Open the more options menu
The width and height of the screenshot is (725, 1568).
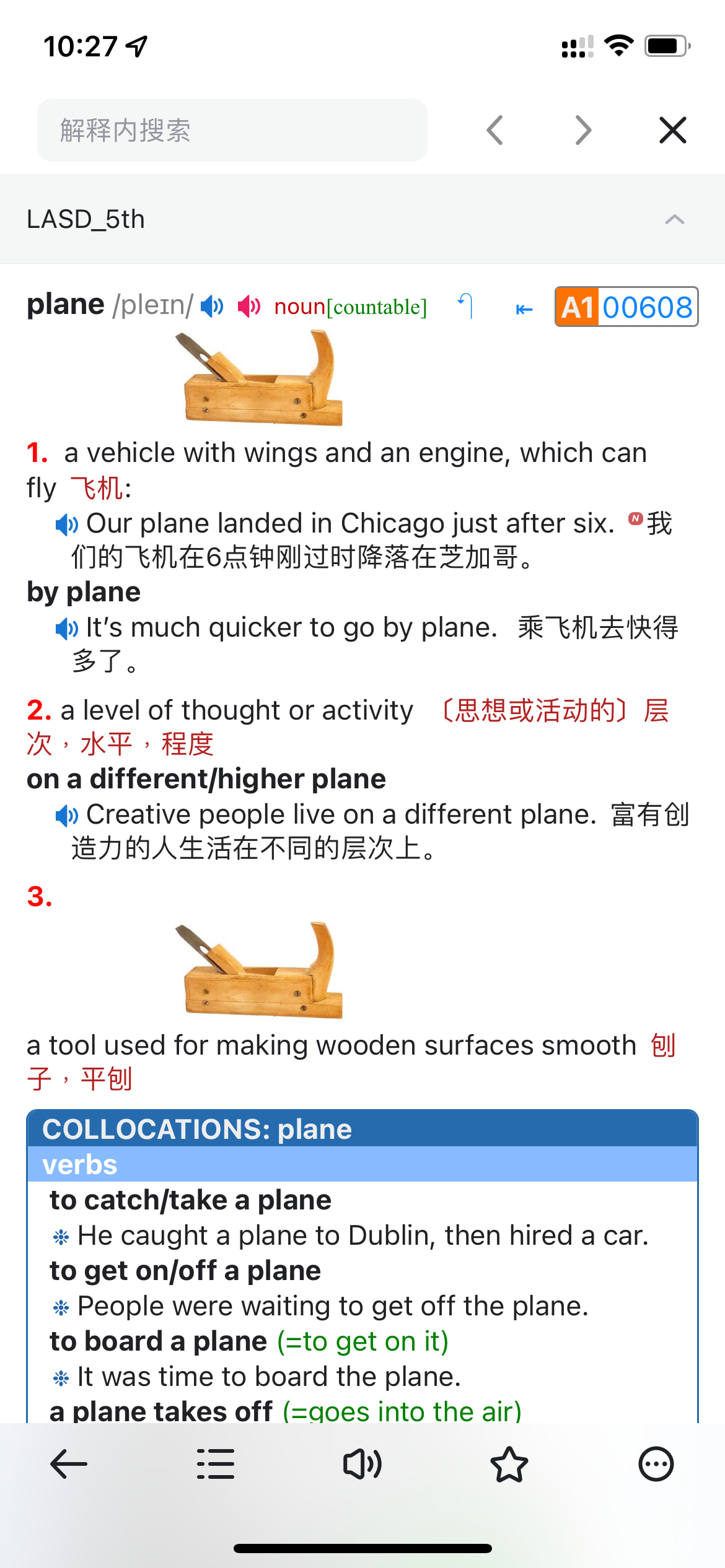point(656,1464)
